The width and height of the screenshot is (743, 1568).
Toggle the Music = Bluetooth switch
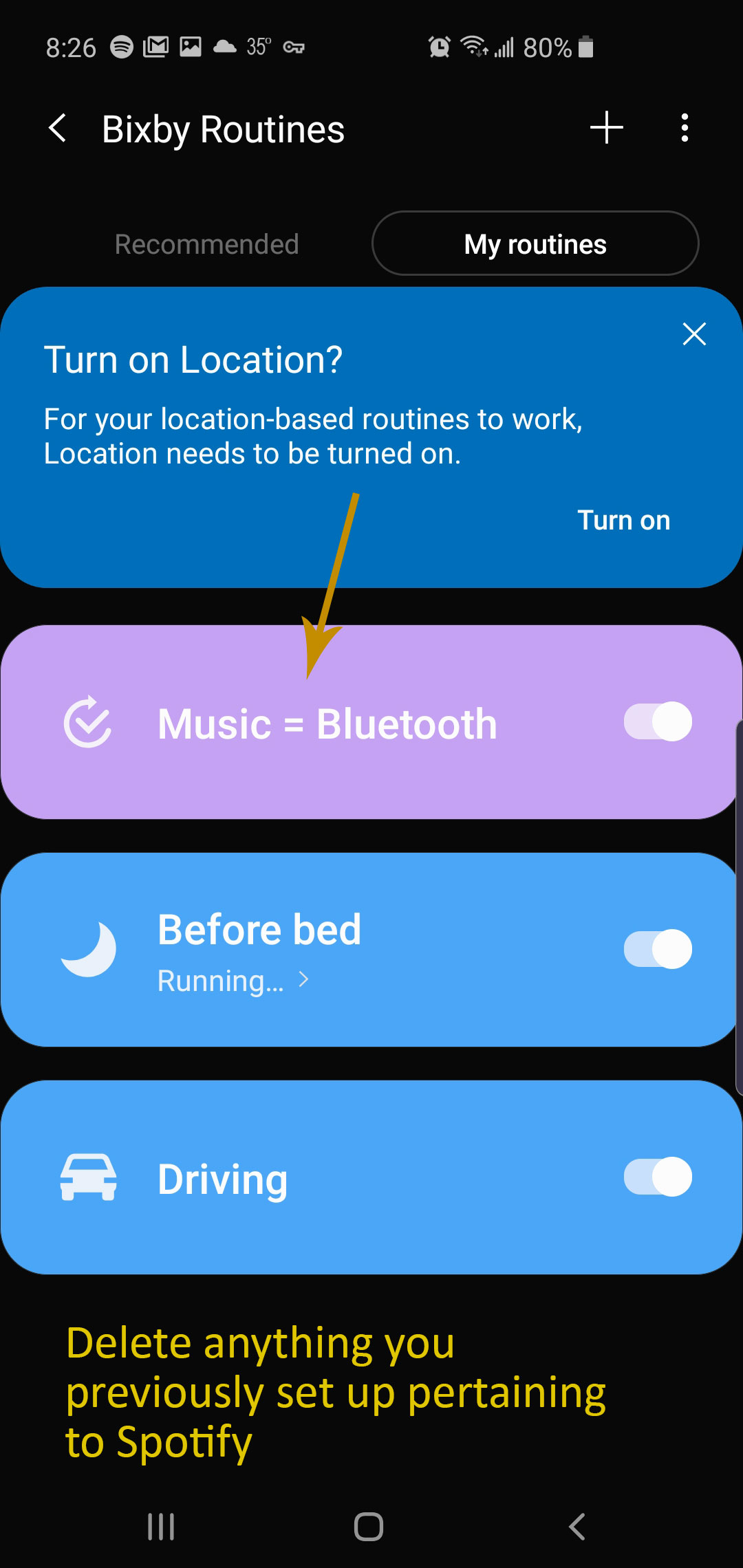click(658, 722)
